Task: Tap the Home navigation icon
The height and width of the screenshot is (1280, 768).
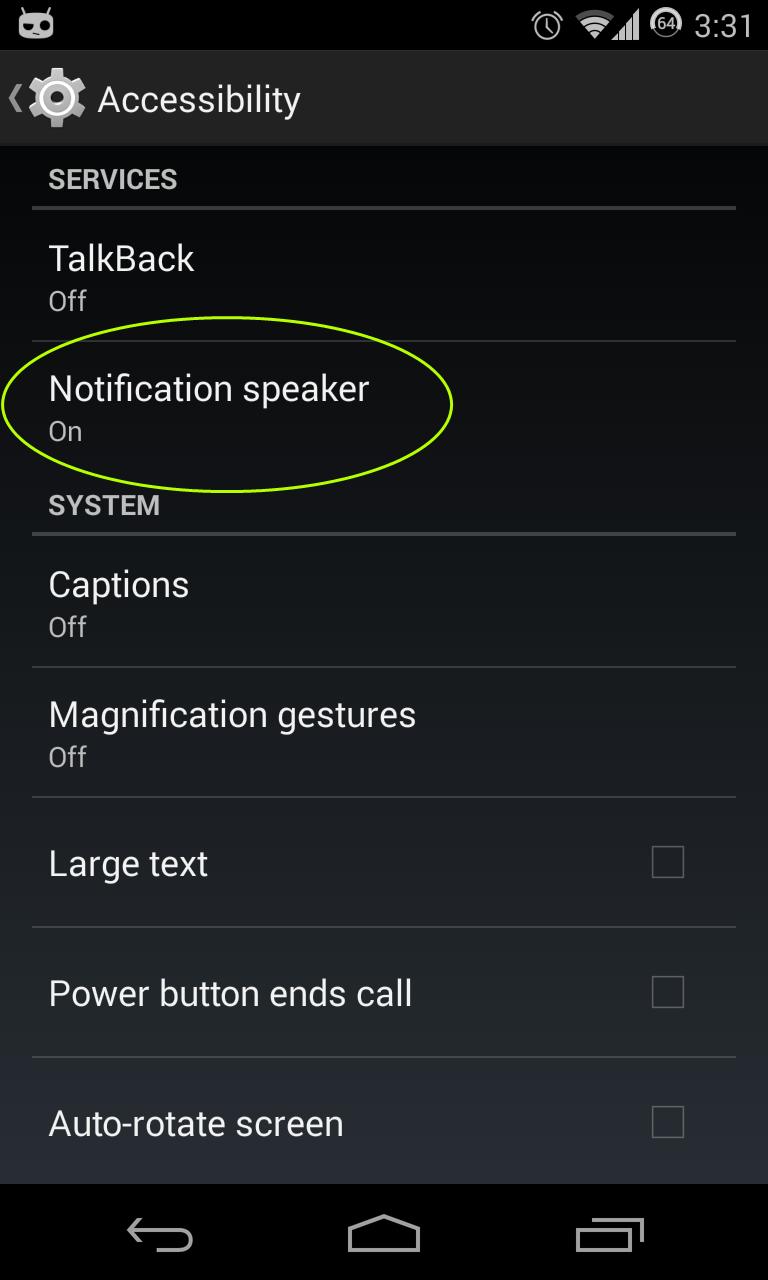Action: (x=384, y=1235)
